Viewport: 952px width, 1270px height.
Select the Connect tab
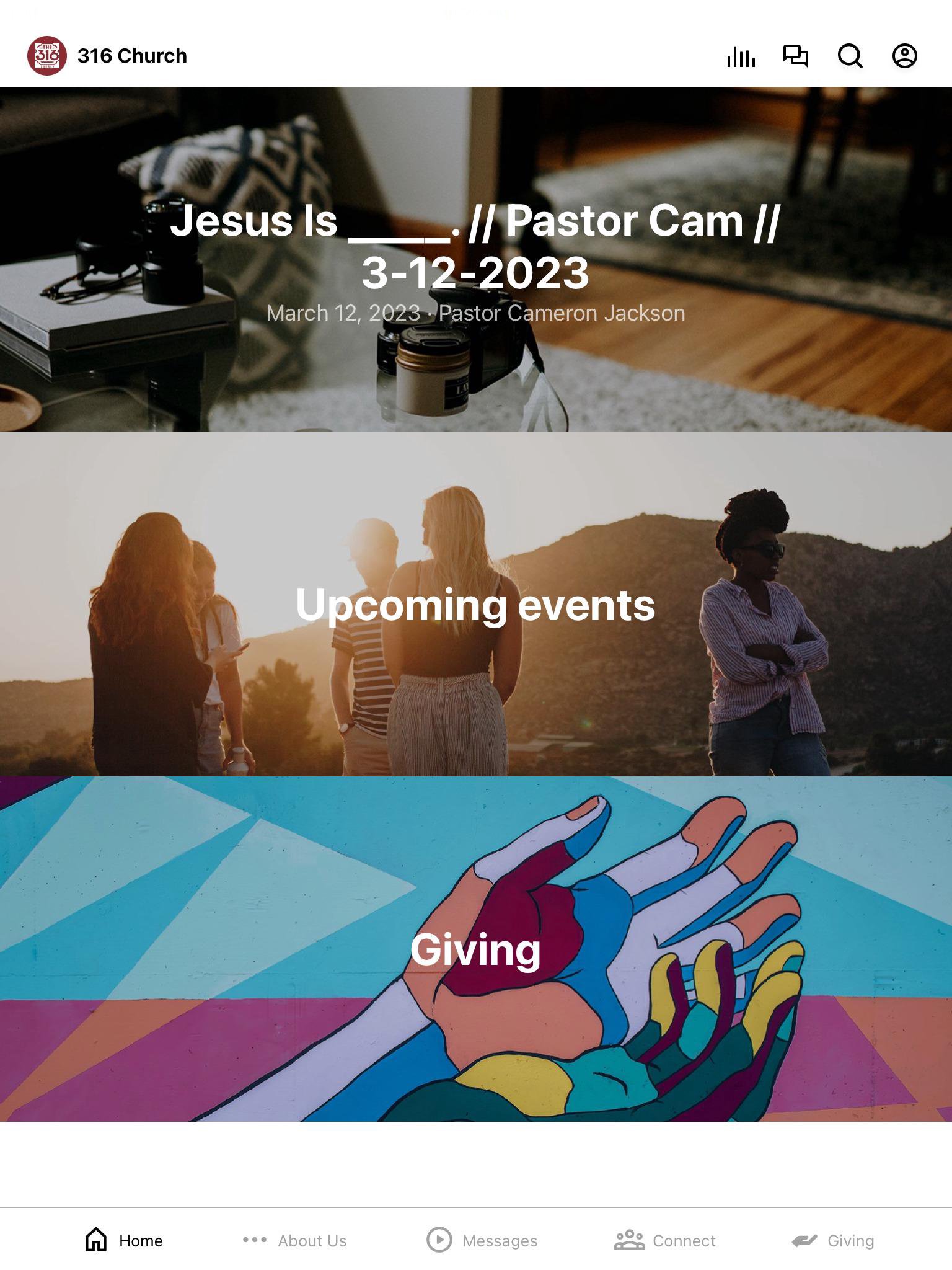coord(665,1240)
